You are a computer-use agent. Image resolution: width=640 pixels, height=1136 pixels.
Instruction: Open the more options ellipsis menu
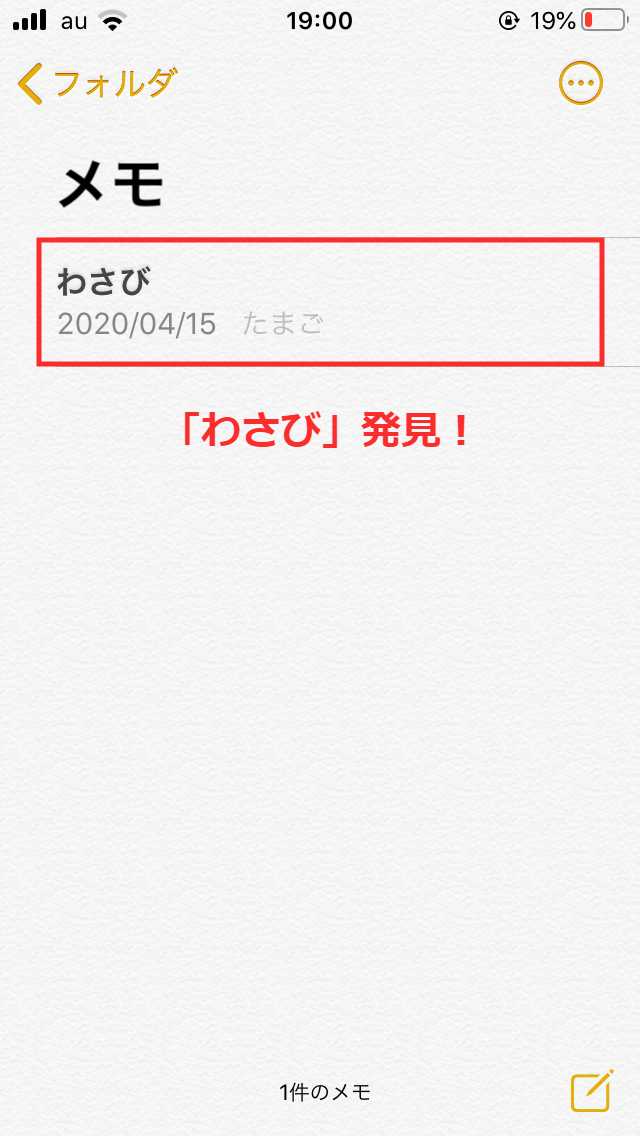coord(581,83)
